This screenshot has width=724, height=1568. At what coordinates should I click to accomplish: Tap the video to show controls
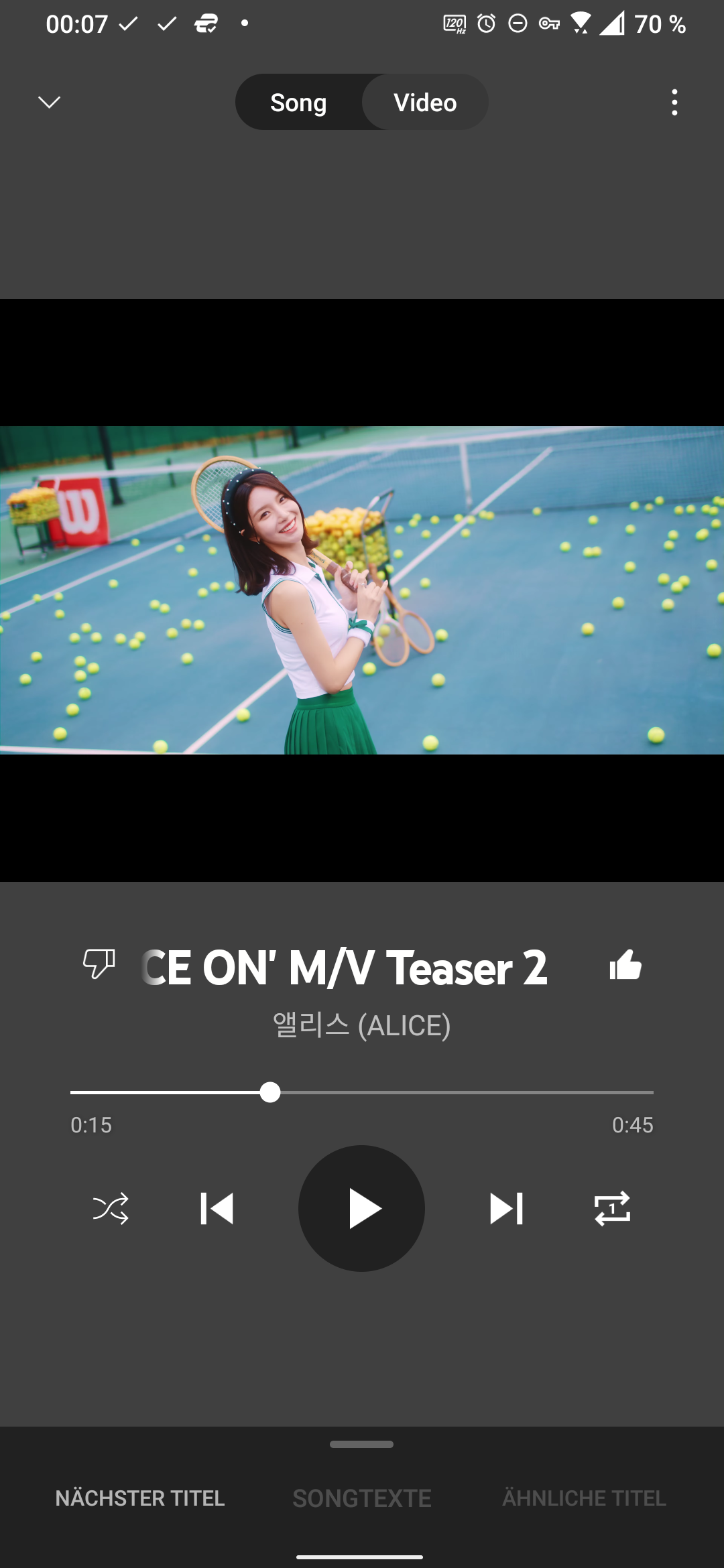(362, 590)
